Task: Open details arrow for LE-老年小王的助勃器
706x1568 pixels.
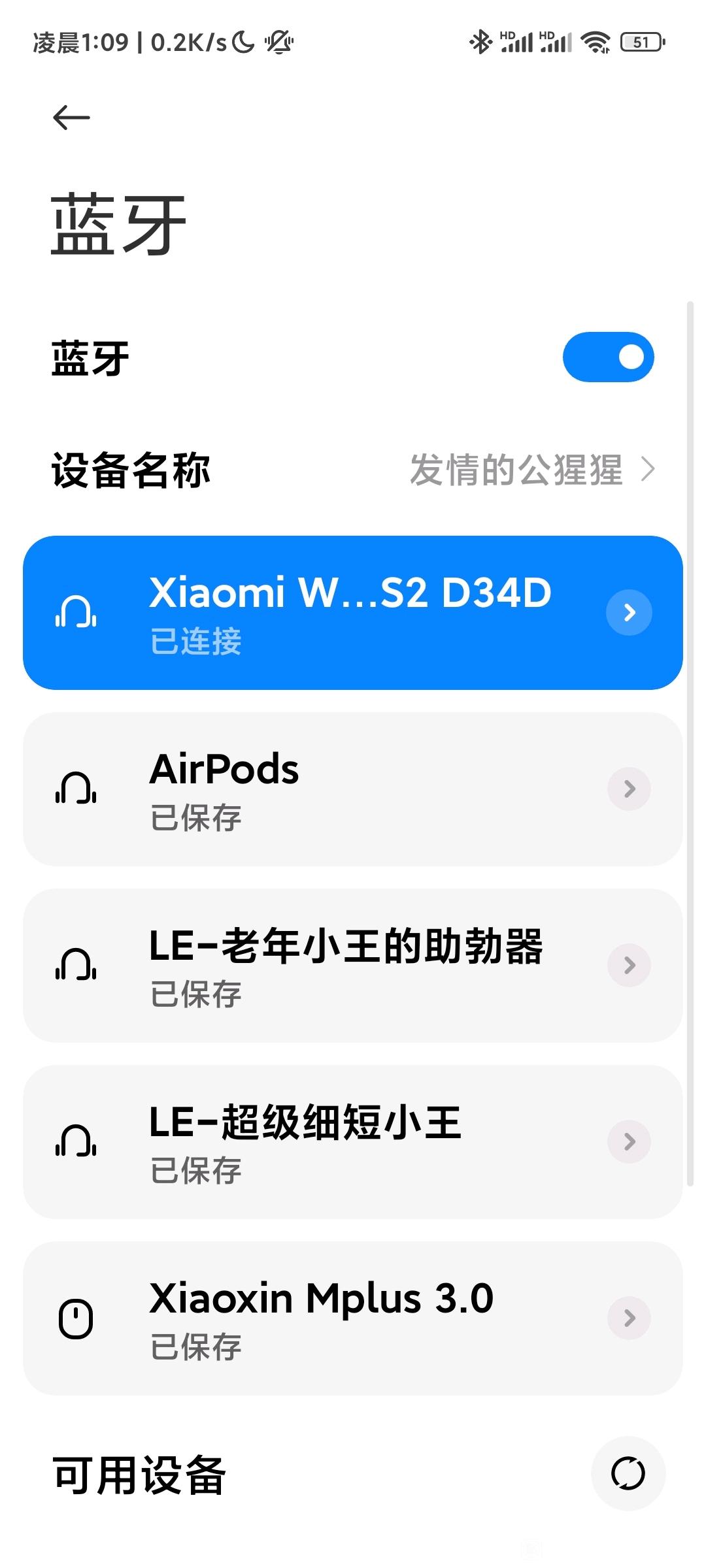Action: (x=629, y=965)
